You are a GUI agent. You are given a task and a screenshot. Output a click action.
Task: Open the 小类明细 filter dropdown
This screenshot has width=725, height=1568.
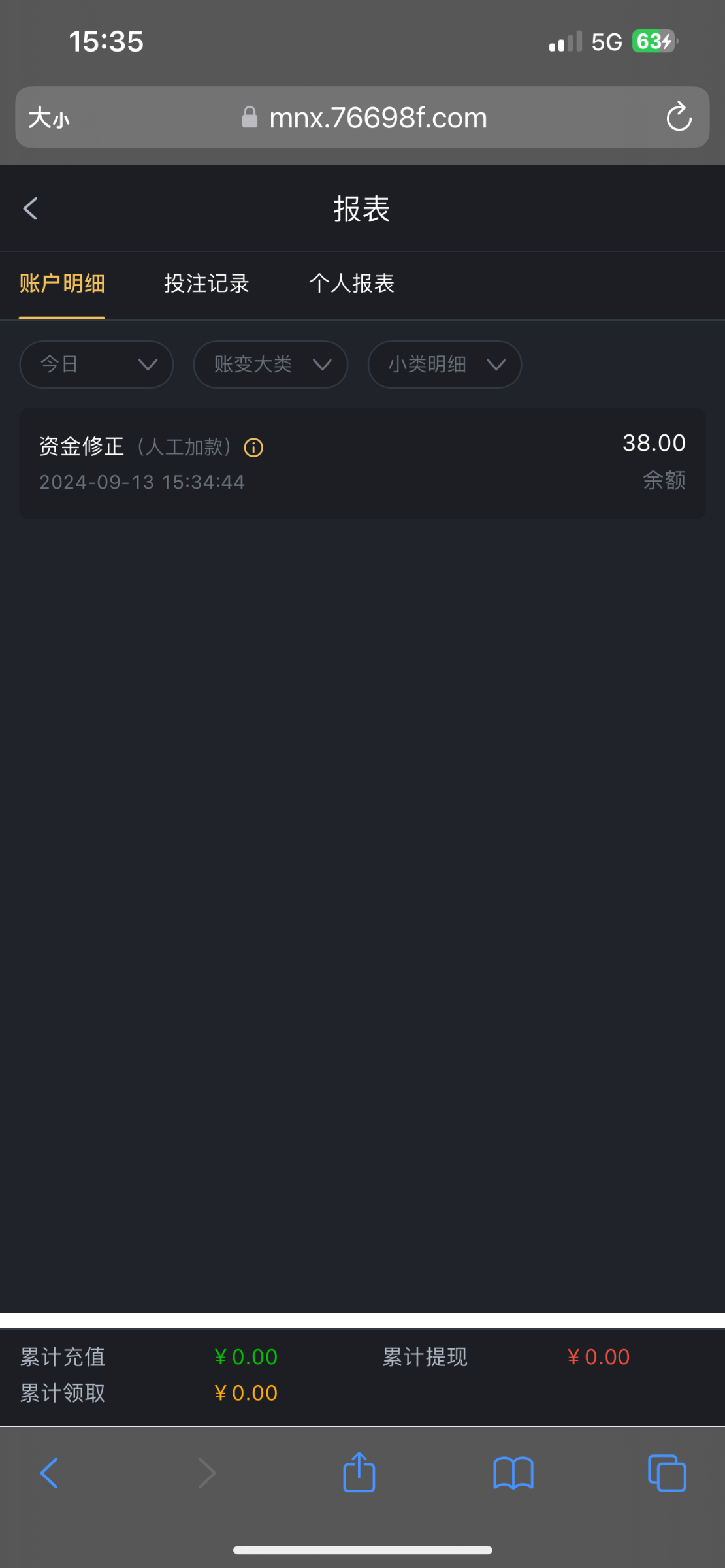[444, 365]
